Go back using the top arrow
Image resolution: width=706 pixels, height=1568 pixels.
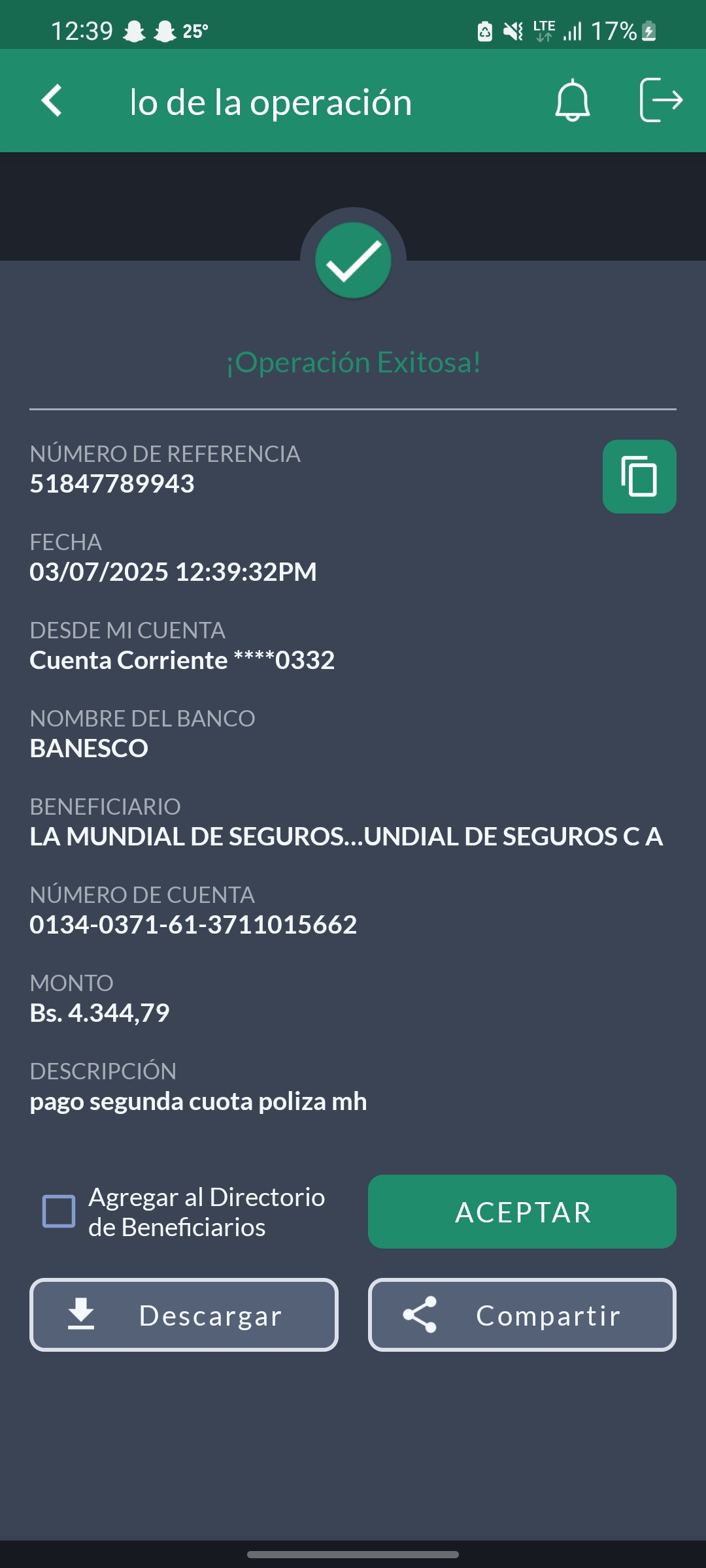(52, 101)
